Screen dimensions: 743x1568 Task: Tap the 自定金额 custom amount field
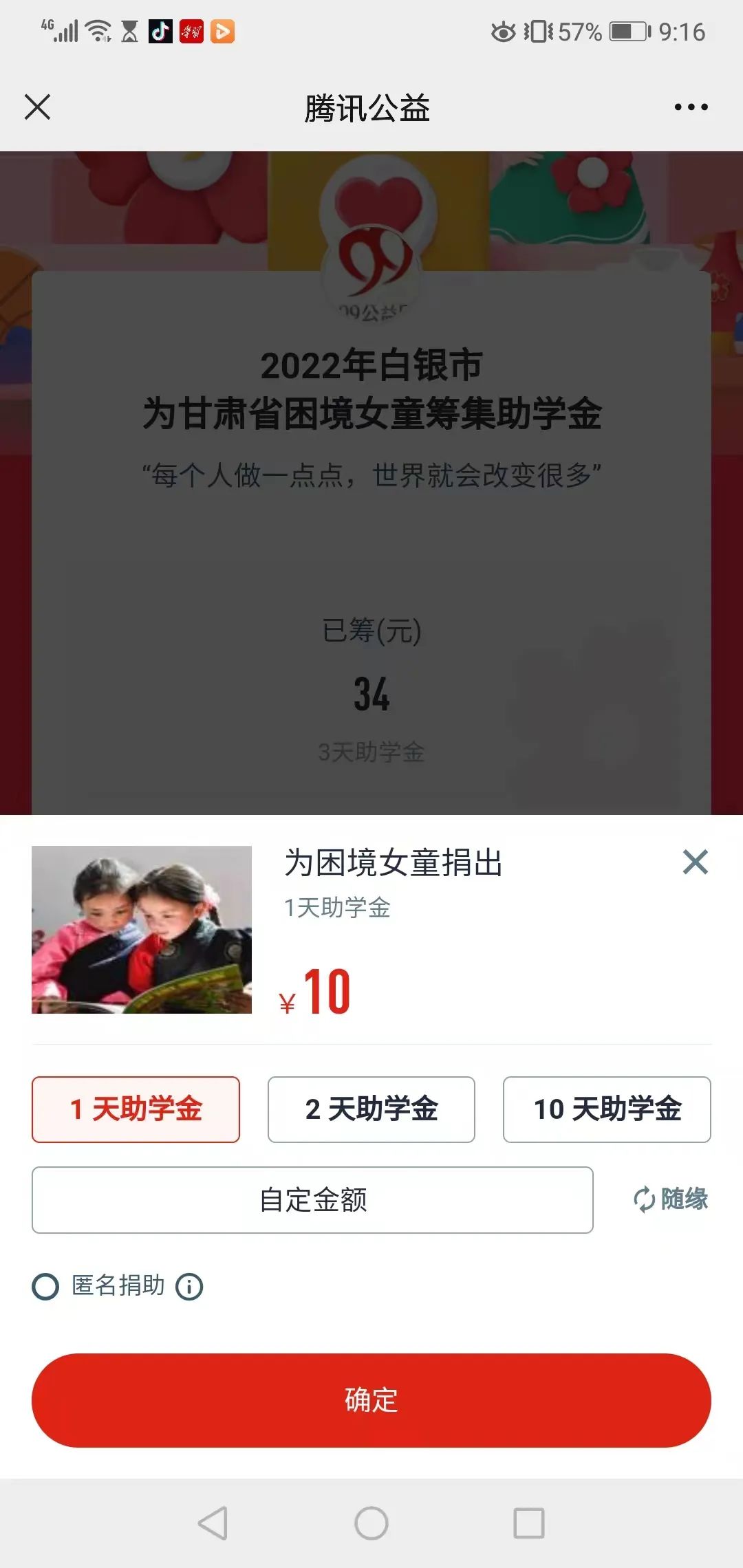pyautogui.click(x=312, y=1200)
